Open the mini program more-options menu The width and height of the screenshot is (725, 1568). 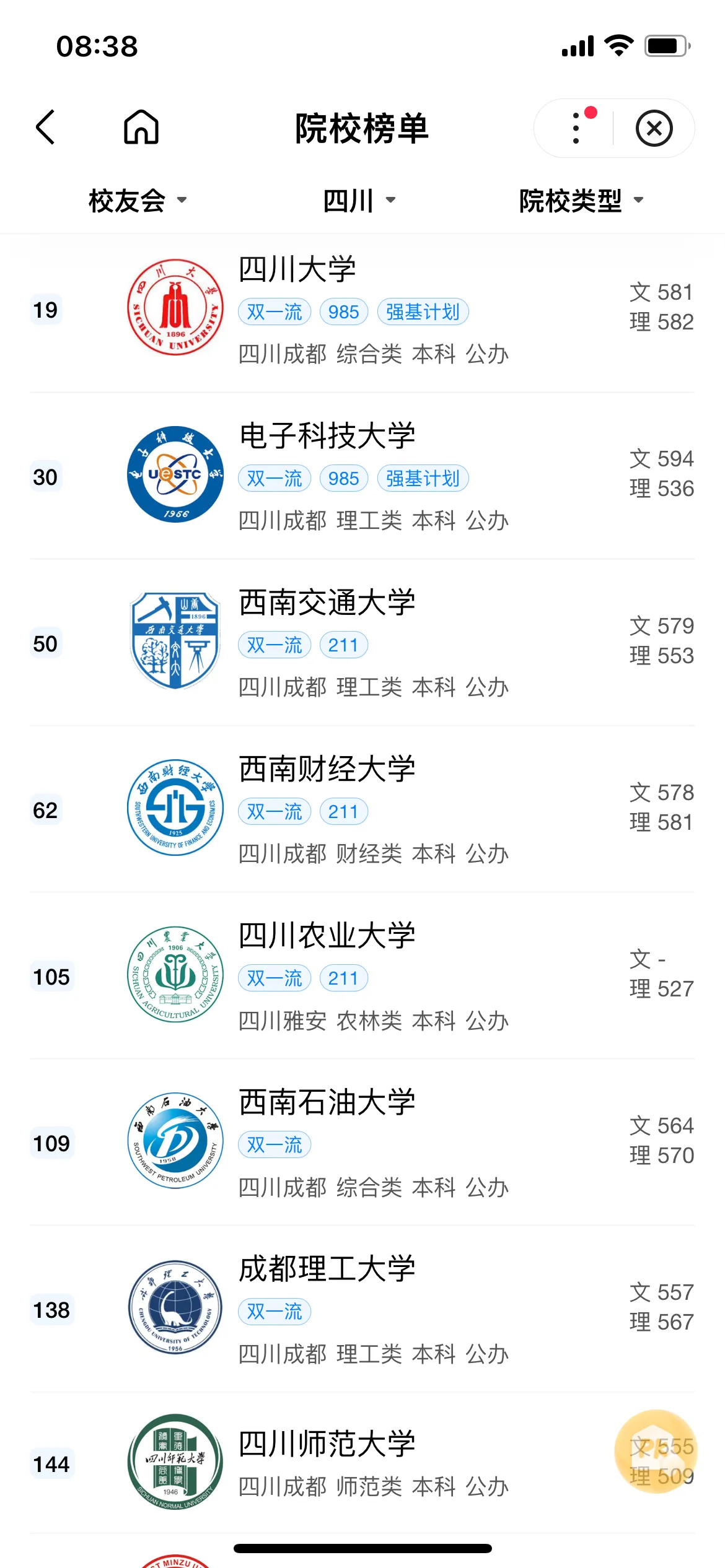click(576, 128)
